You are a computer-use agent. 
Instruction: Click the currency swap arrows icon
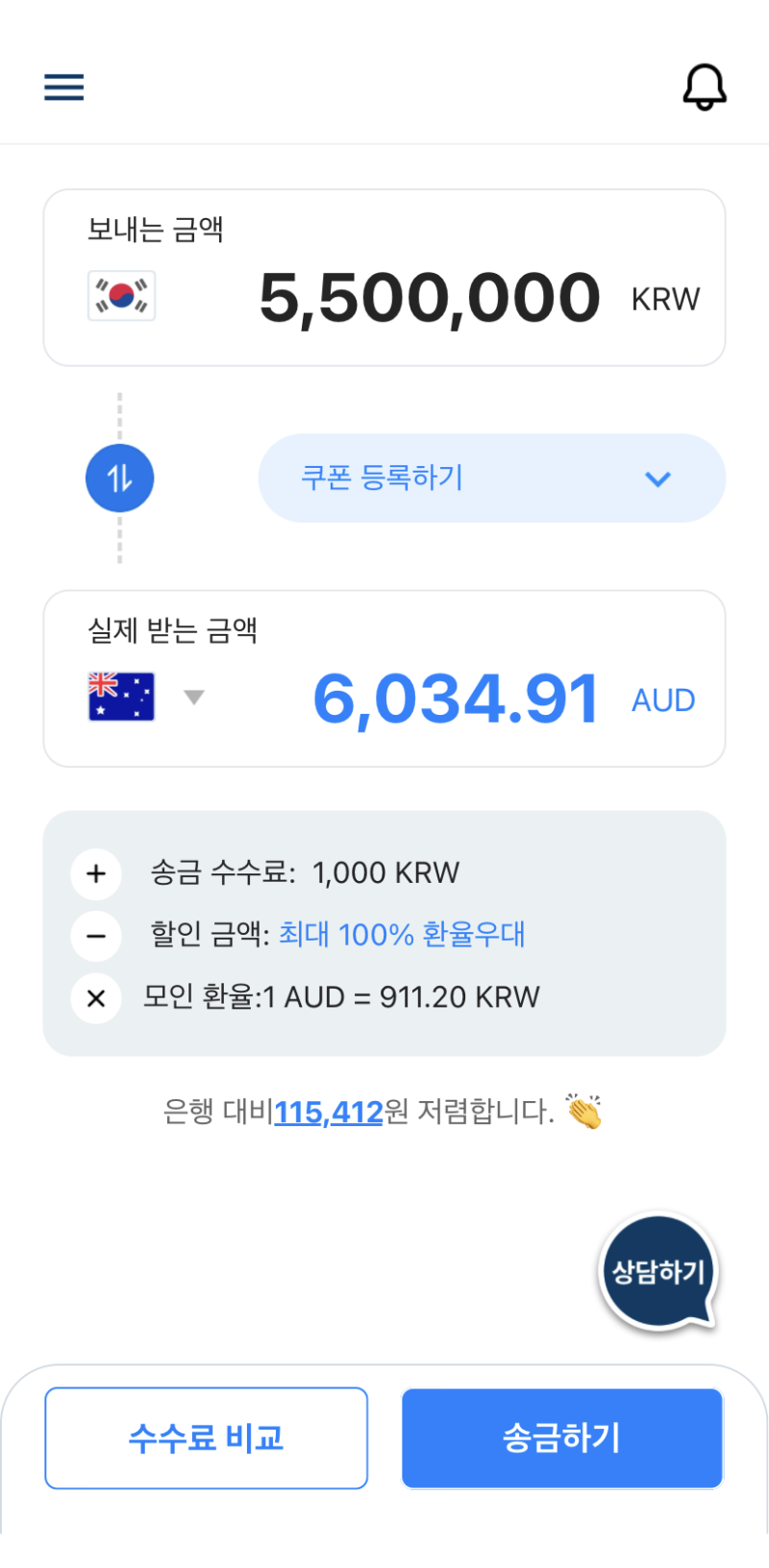(119, 478)
